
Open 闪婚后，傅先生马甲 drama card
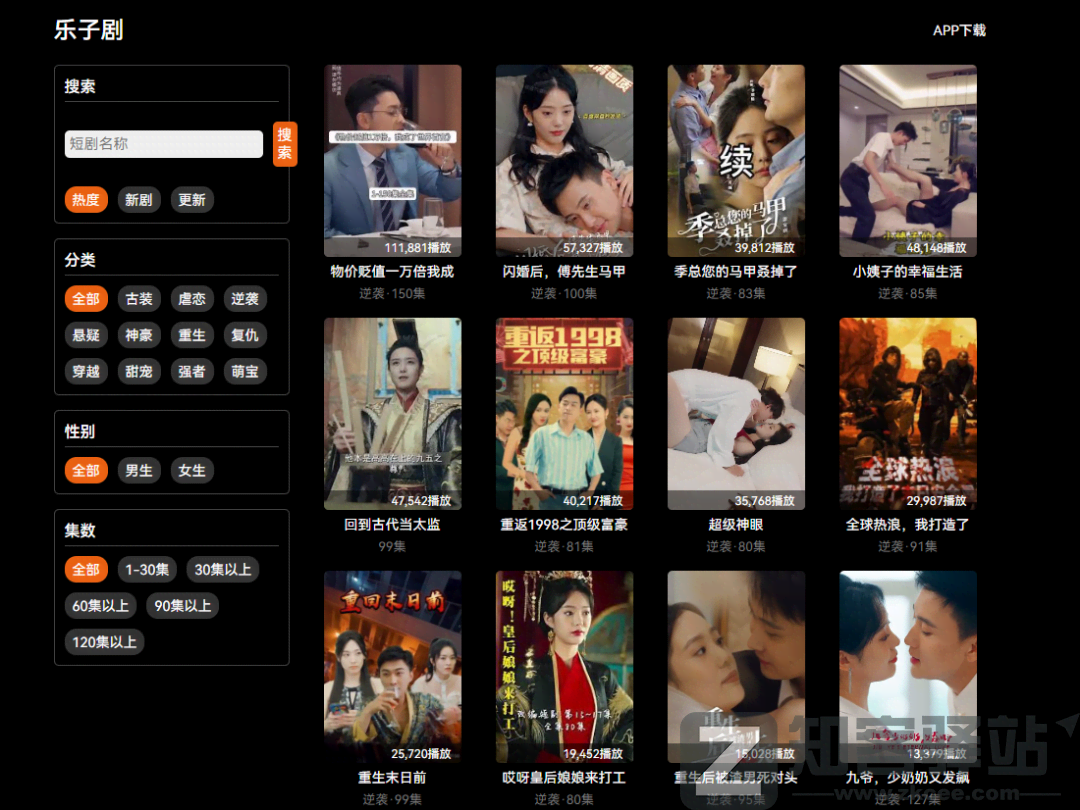coord(564,162)
